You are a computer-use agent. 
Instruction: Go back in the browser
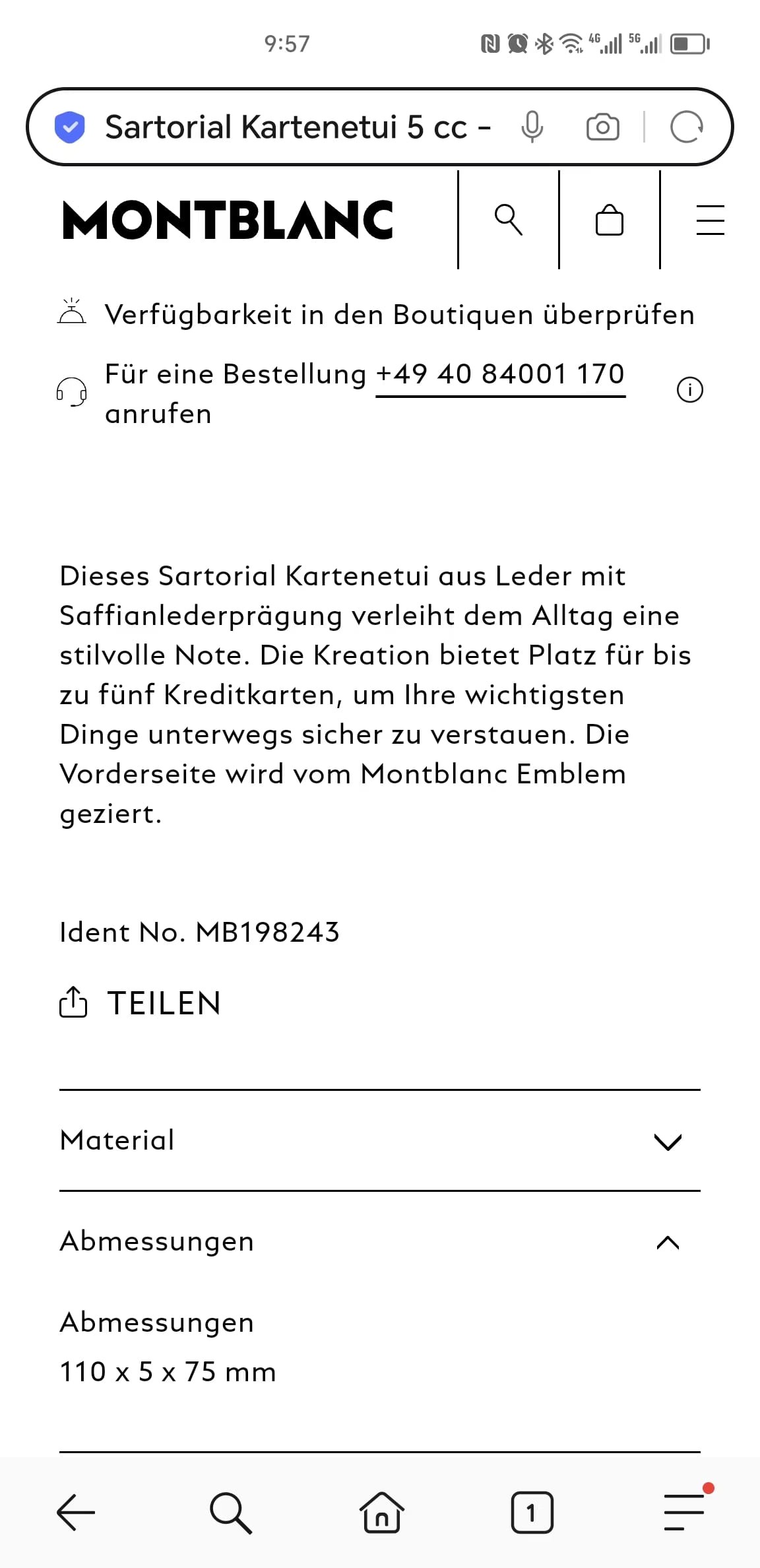click(76, 1511)
